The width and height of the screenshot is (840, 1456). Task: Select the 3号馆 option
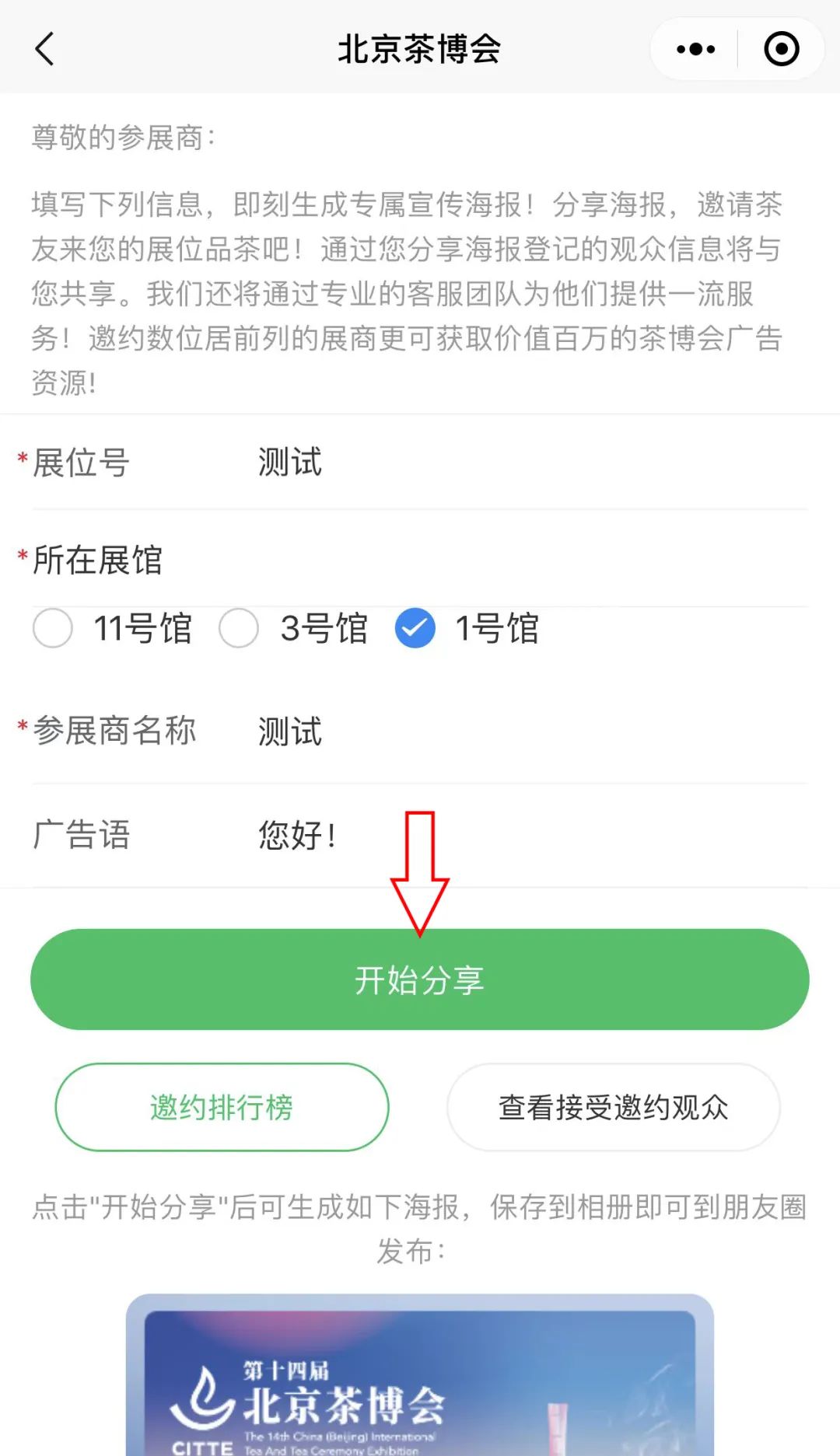239,628
